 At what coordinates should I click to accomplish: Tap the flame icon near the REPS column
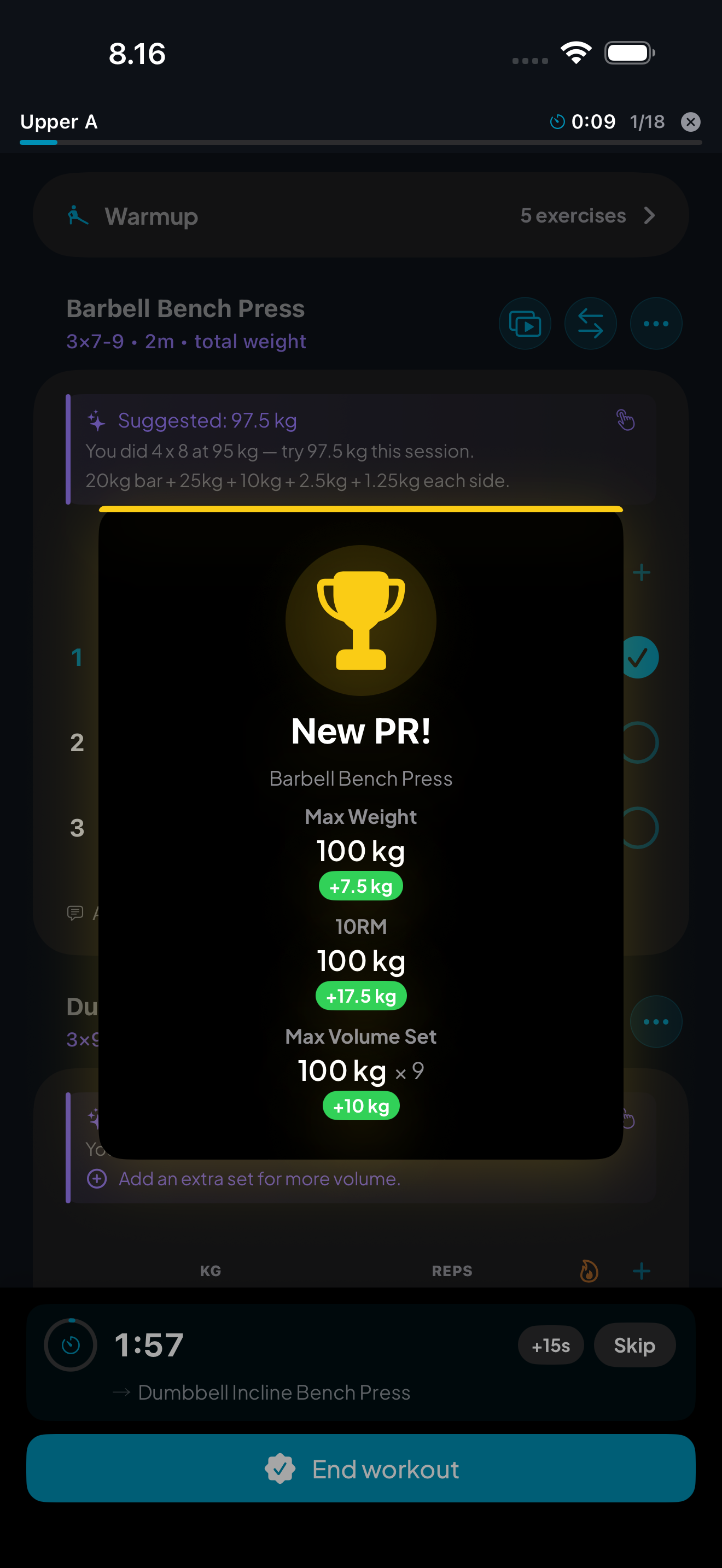(588, 1271)
